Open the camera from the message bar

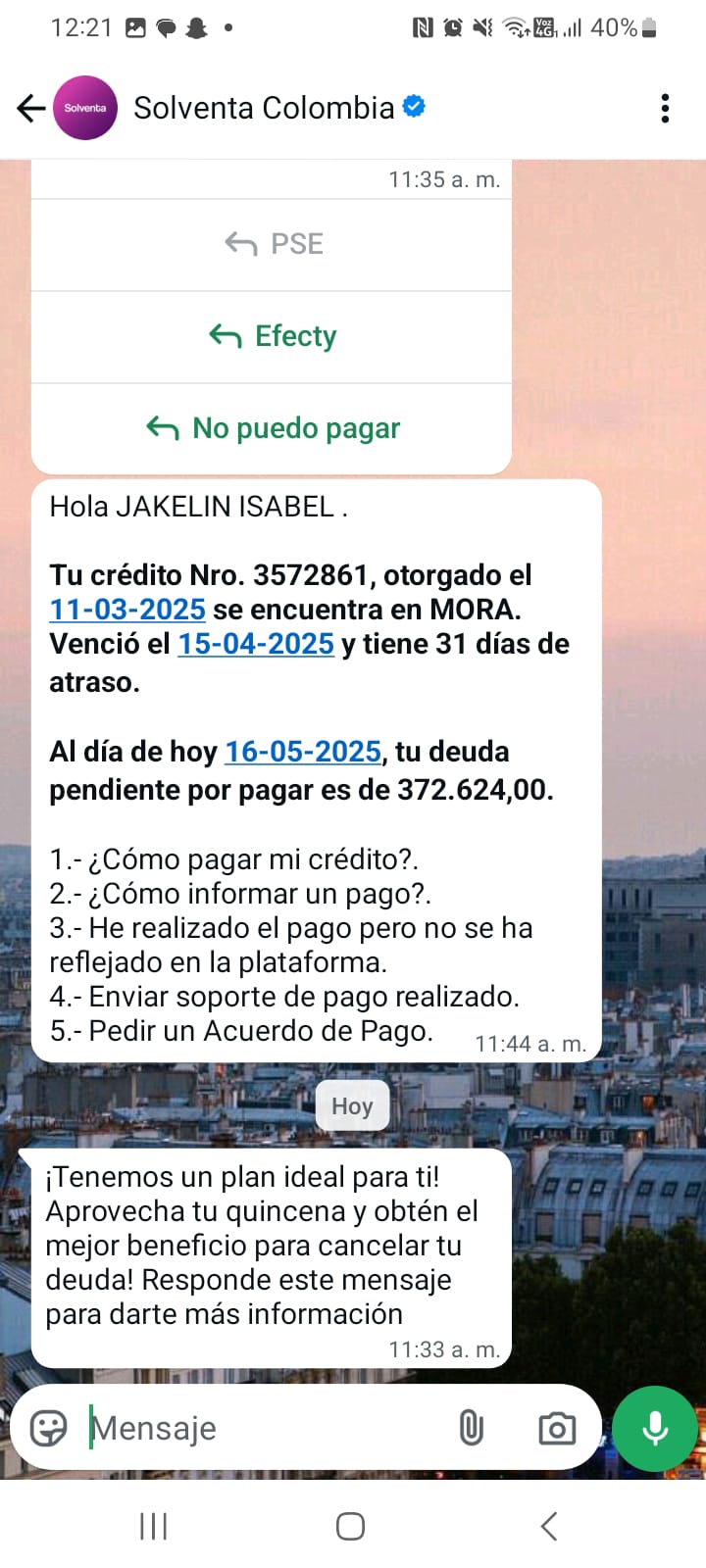557,1428
